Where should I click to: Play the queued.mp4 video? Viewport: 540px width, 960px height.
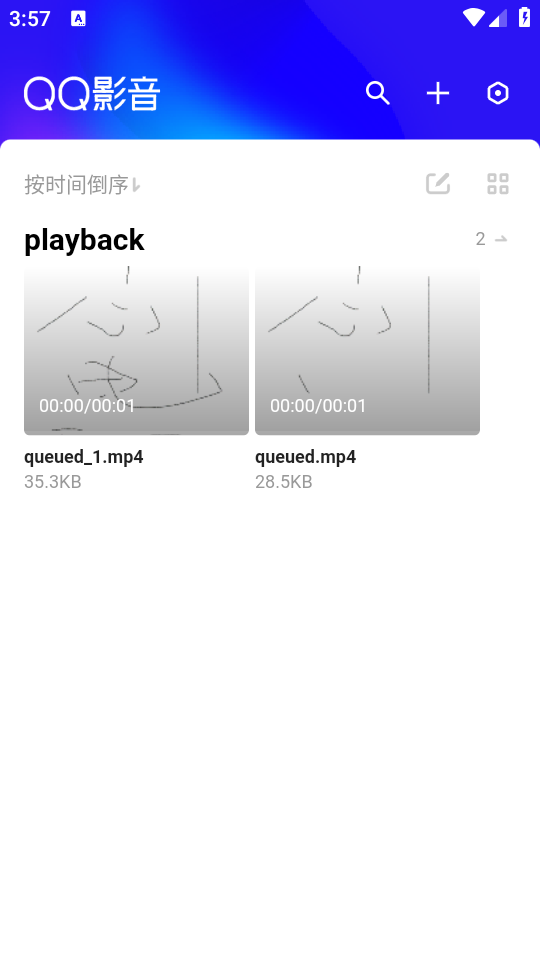click(x=367, y=350)
